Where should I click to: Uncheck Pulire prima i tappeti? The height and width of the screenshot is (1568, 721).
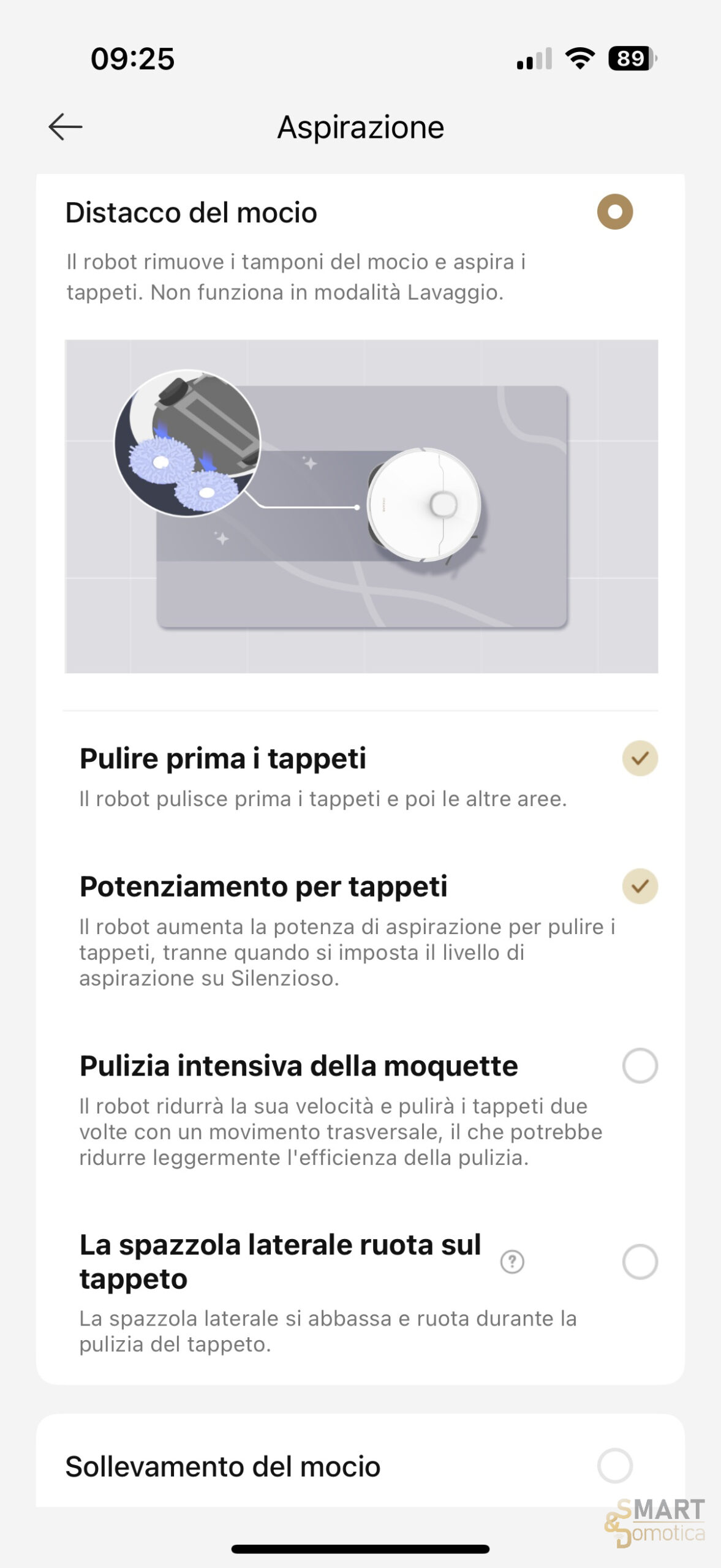640,758
